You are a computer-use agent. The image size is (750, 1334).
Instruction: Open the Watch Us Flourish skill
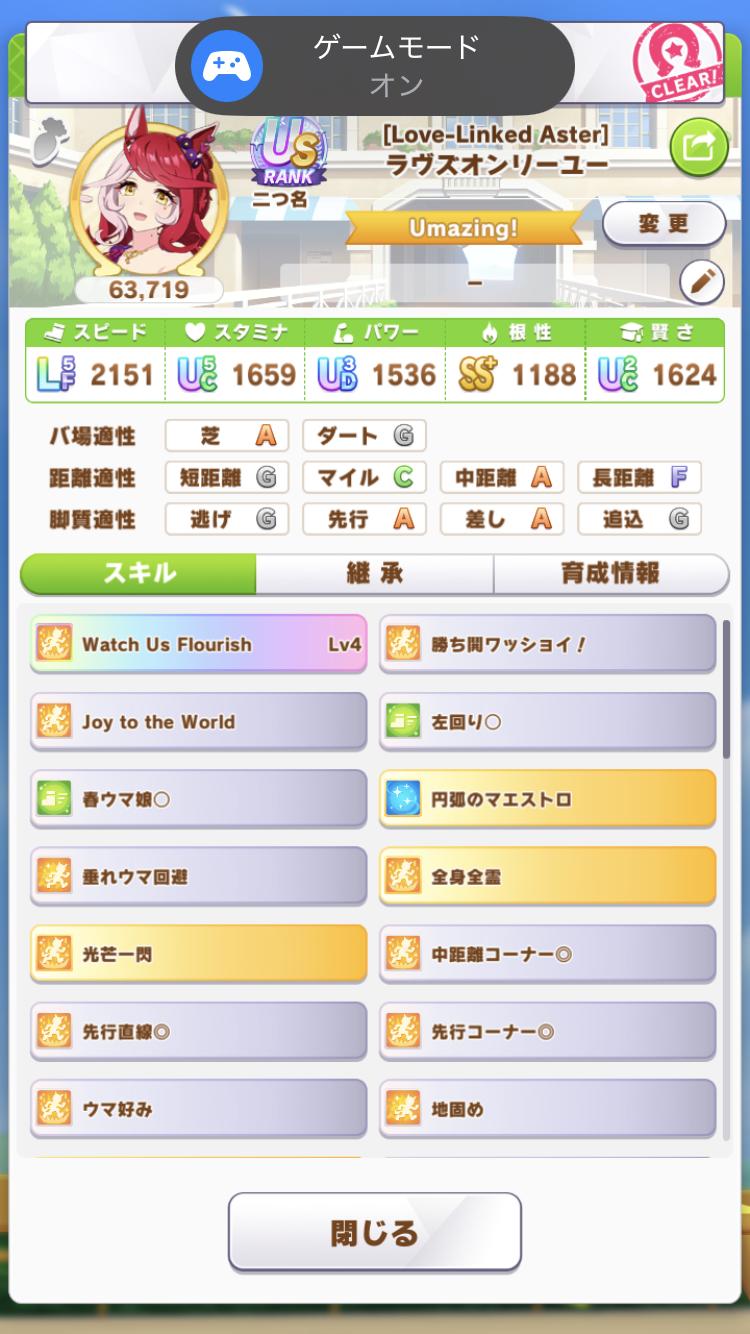click(198, 644)
